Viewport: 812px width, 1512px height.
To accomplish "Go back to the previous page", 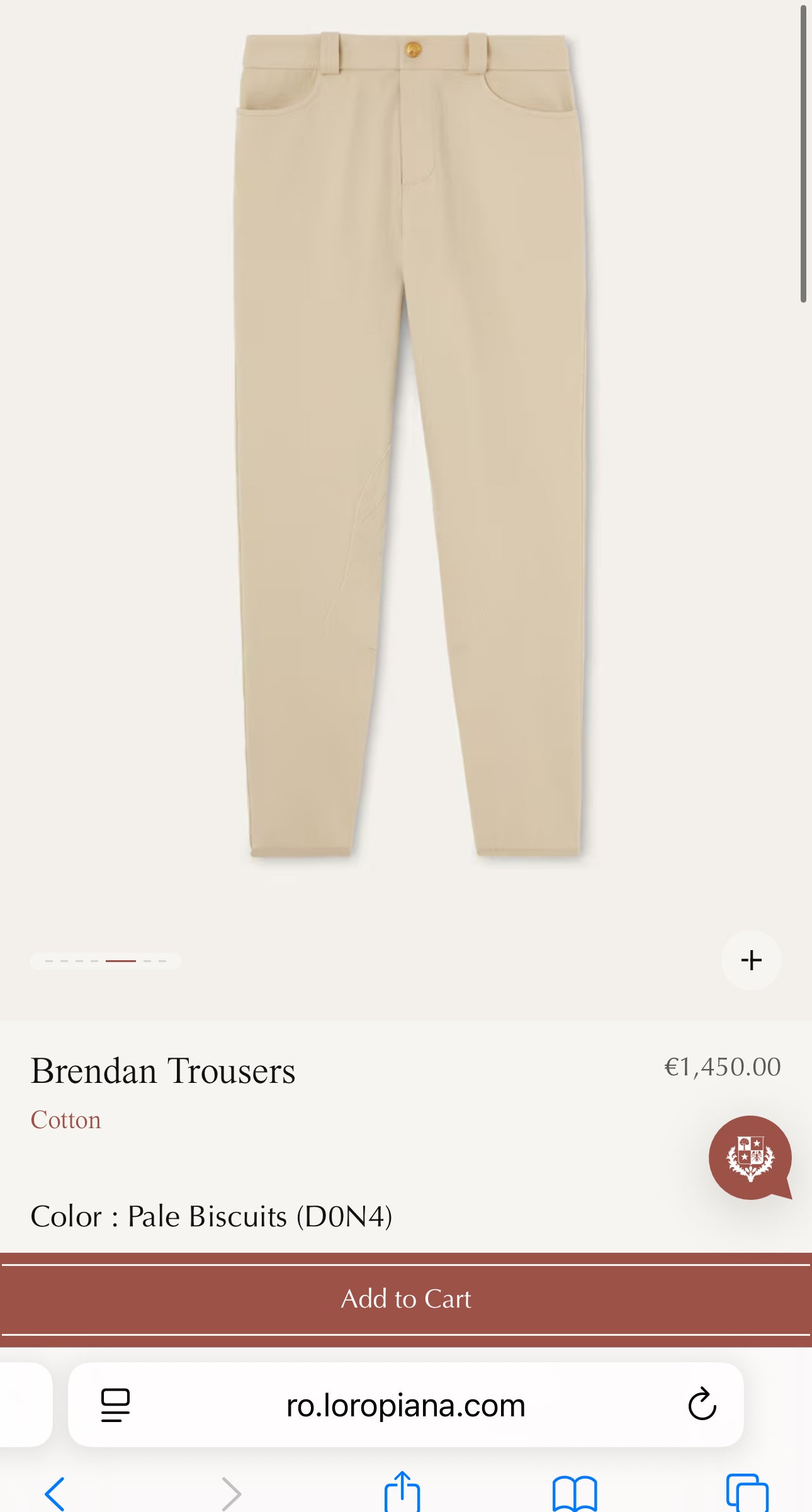I will 55,1493.
